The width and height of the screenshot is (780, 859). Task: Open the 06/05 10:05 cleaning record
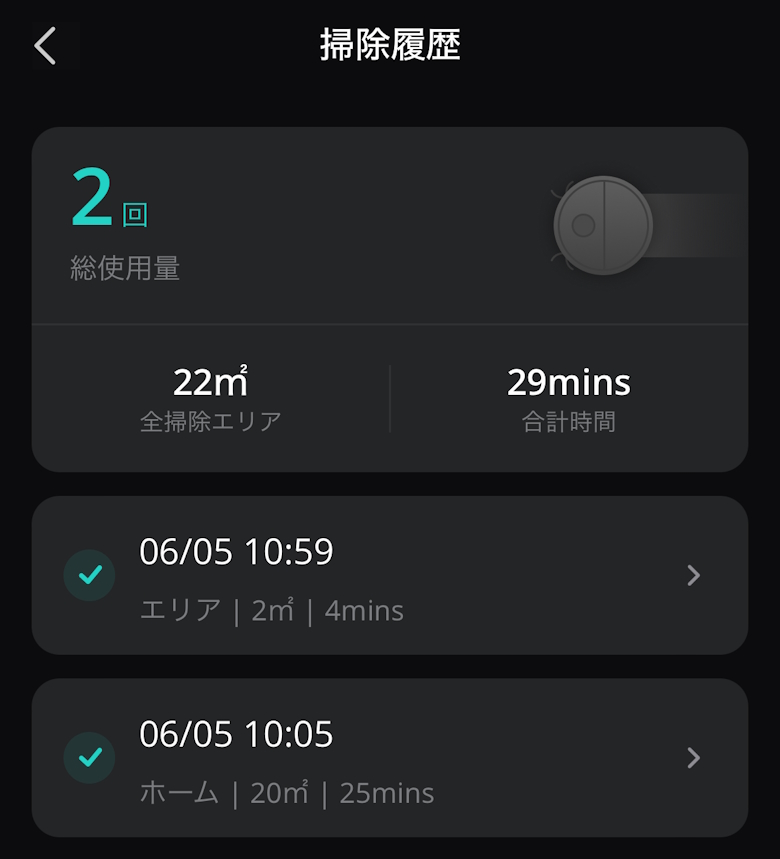tap(389, 758)
